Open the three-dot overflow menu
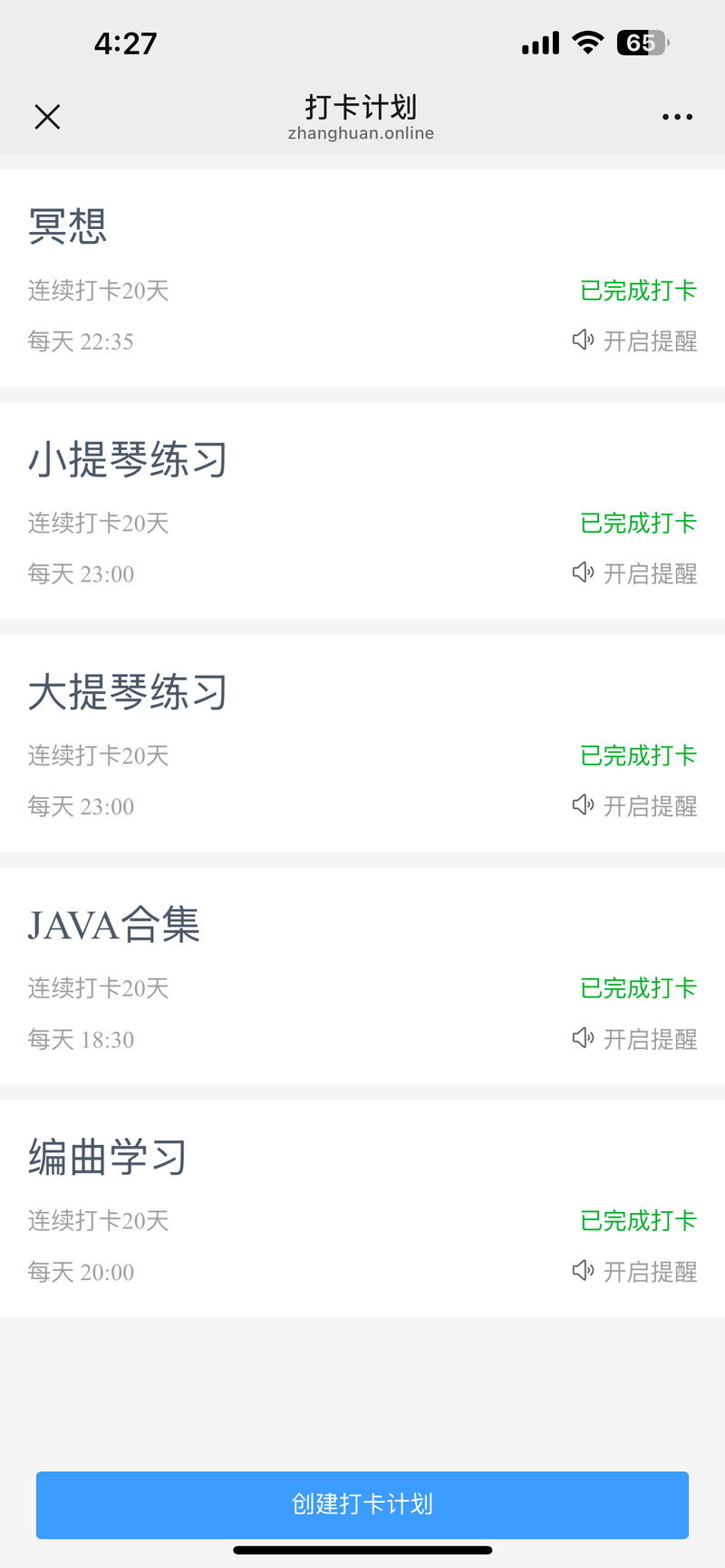725x1568 pixels. (677, 117)
